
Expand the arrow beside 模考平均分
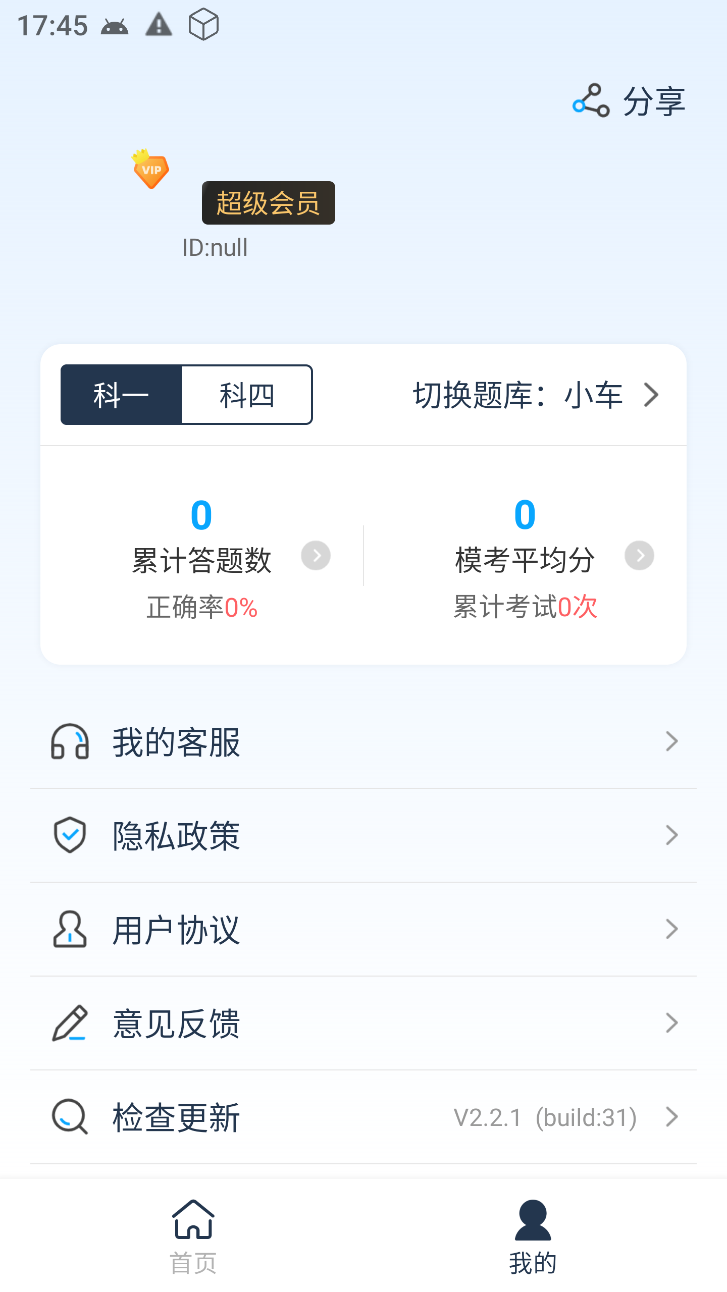[x=639, y=554]
